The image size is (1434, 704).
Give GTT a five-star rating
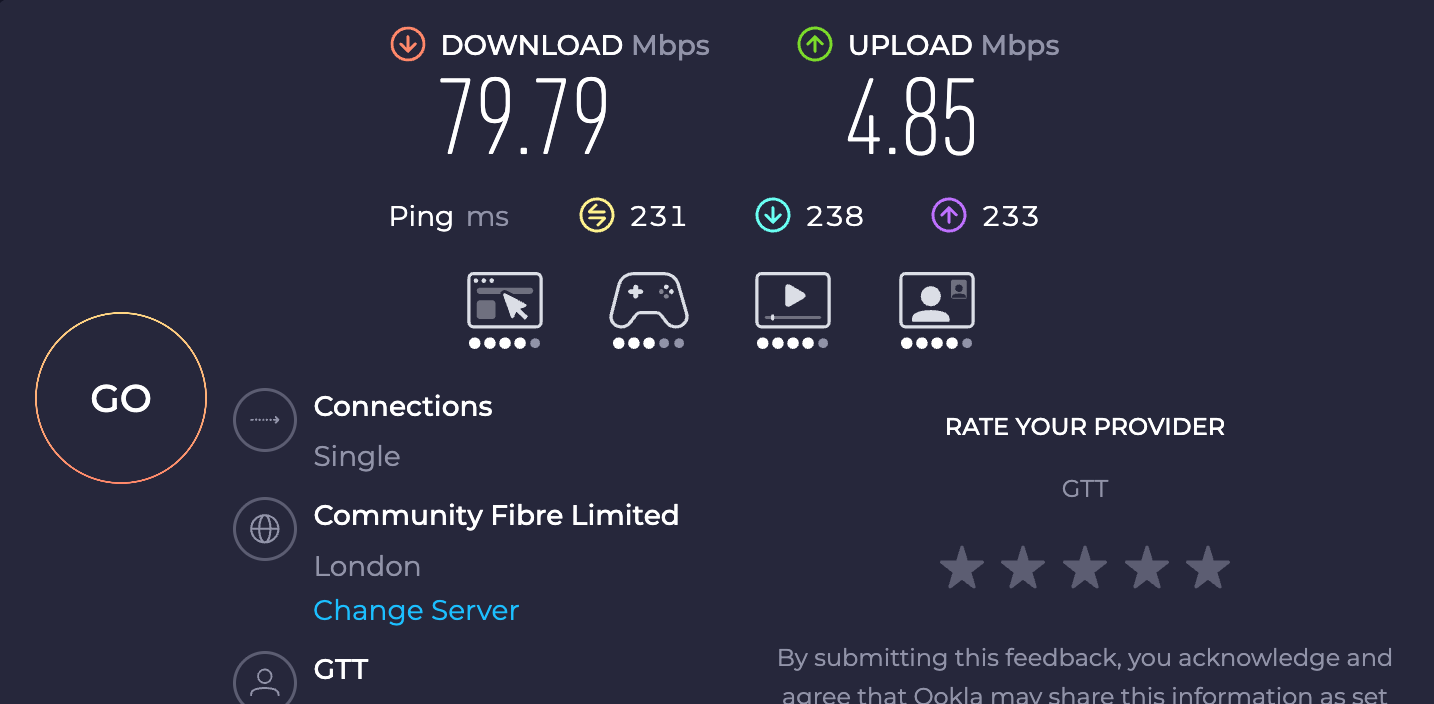tap(1208, 568)
